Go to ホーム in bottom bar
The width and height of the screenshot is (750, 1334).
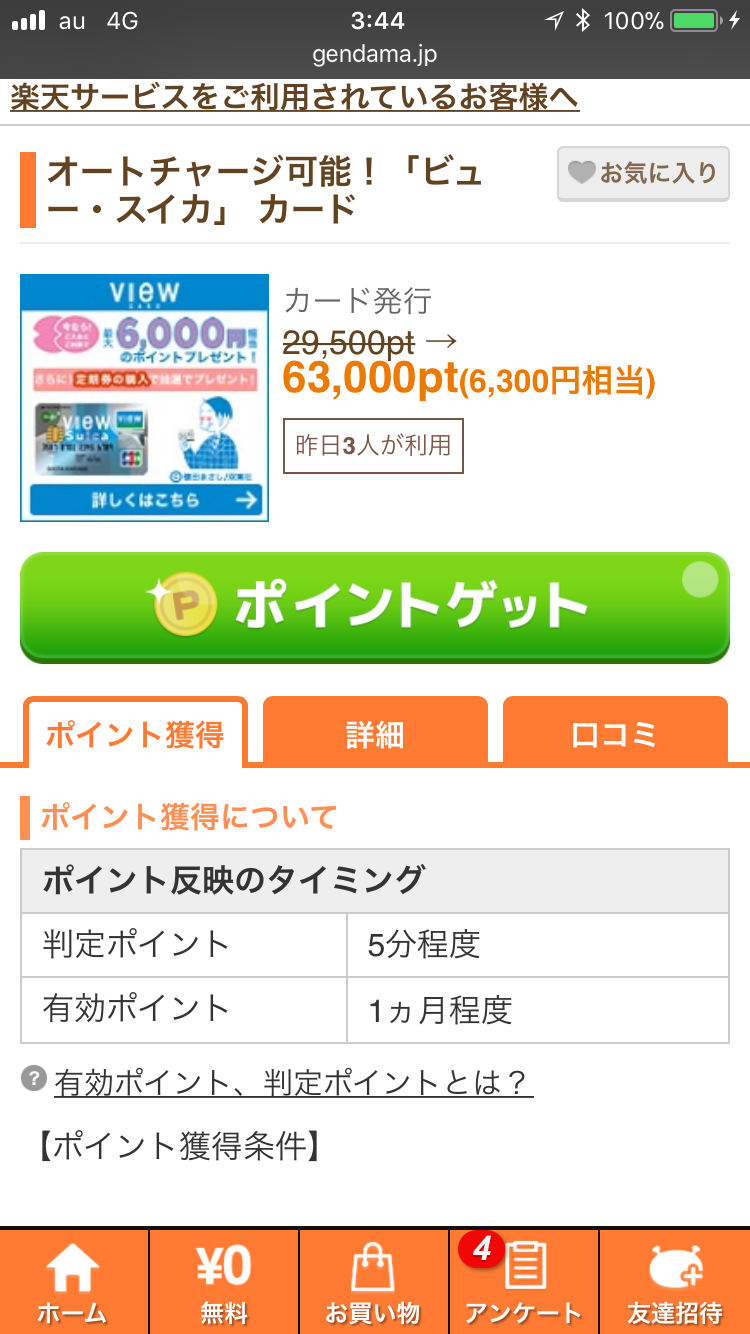coord(73,1283)
